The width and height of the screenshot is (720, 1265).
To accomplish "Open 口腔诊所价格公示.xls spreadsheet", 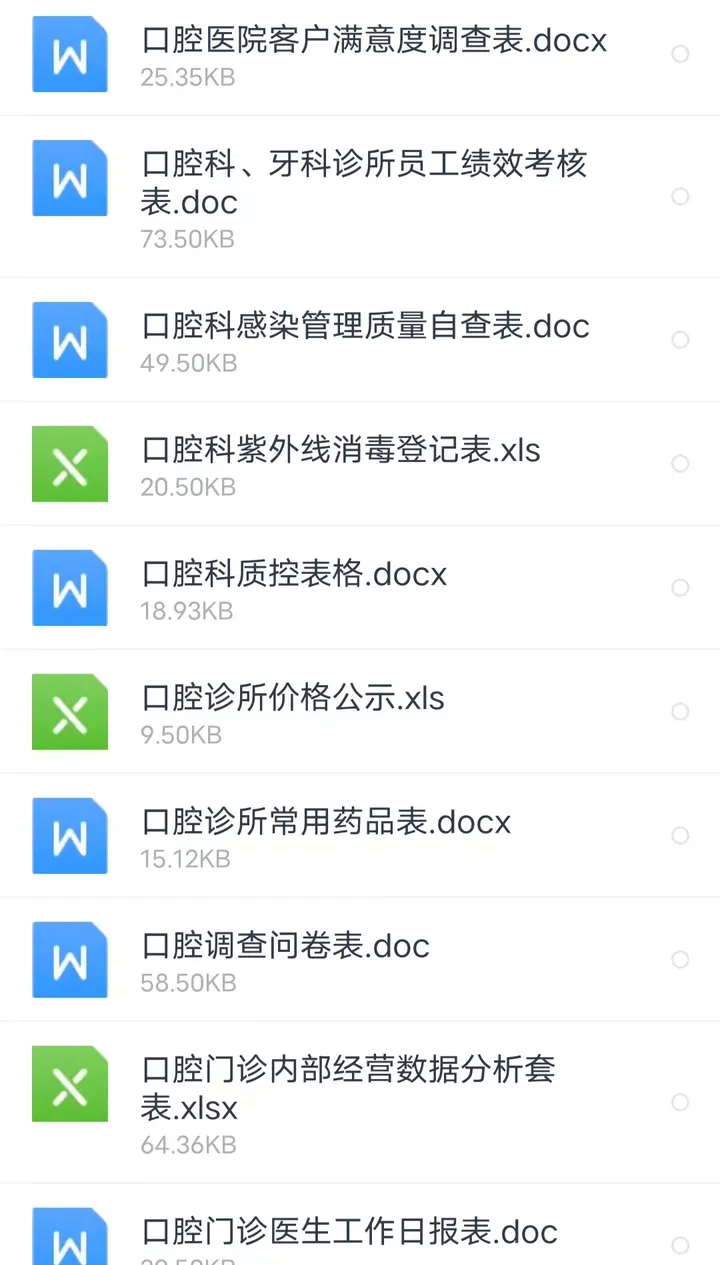I will pos(360,712).
